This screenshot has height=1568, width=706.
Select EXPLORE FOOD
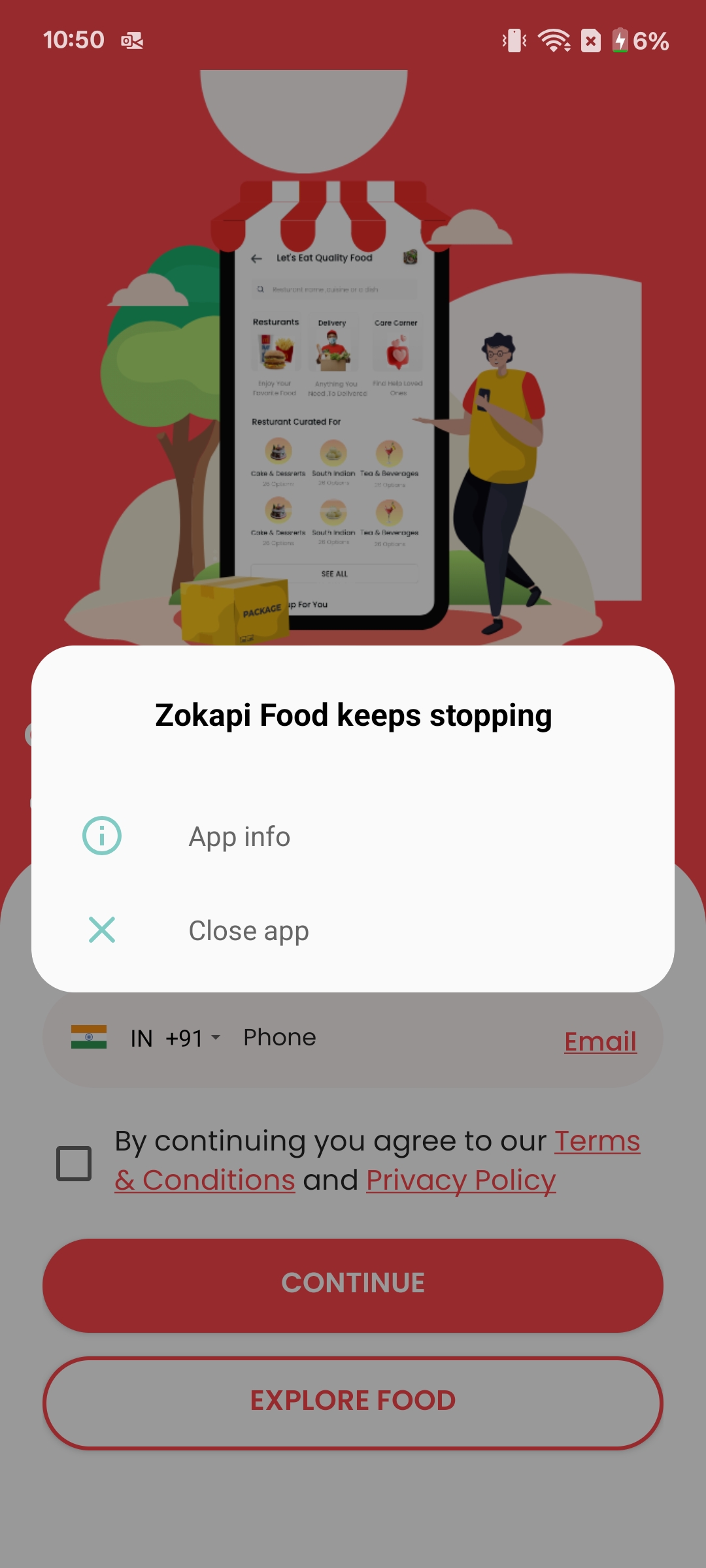coord(353,1402)
